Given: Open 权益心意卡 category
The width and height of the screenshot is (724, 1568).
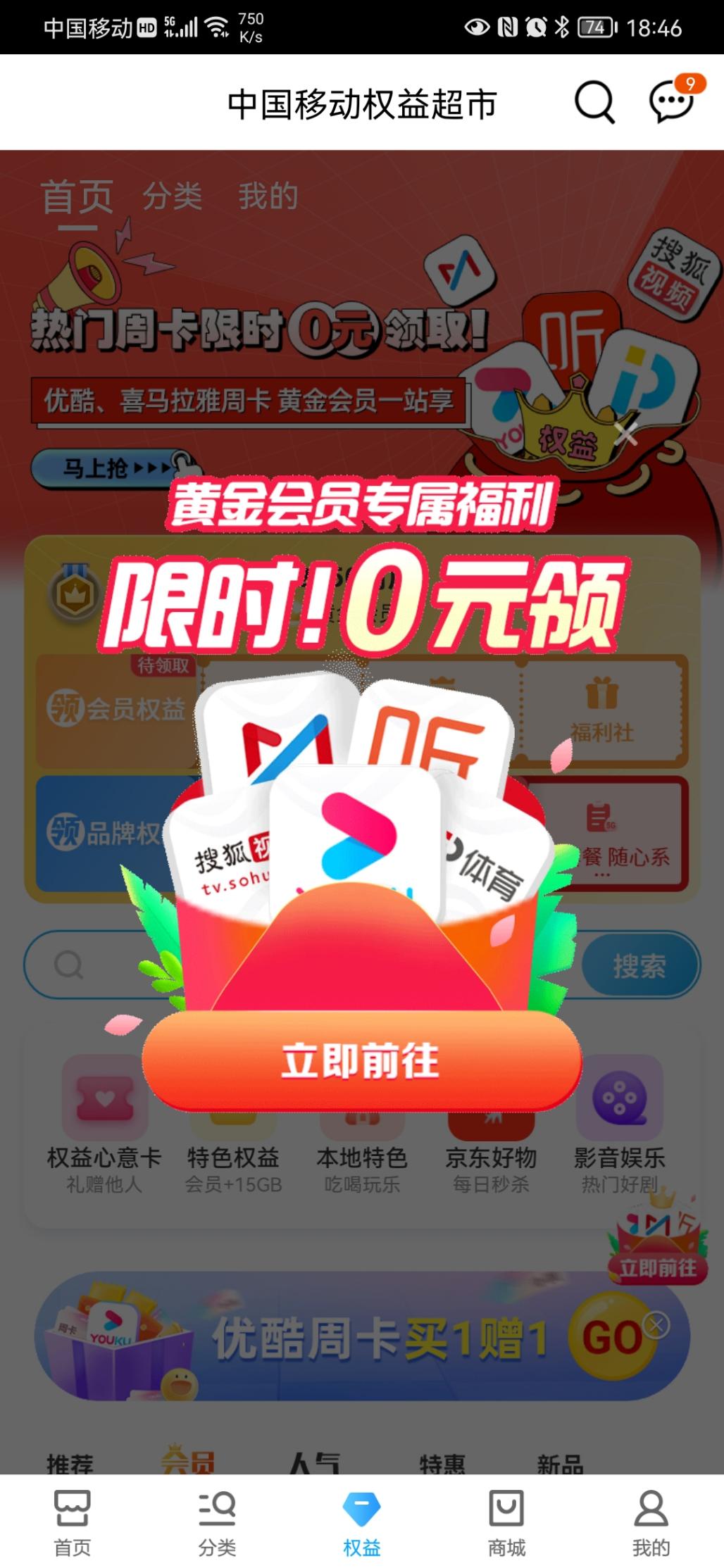Looking at the screenshot, I should pos(104,1127).
